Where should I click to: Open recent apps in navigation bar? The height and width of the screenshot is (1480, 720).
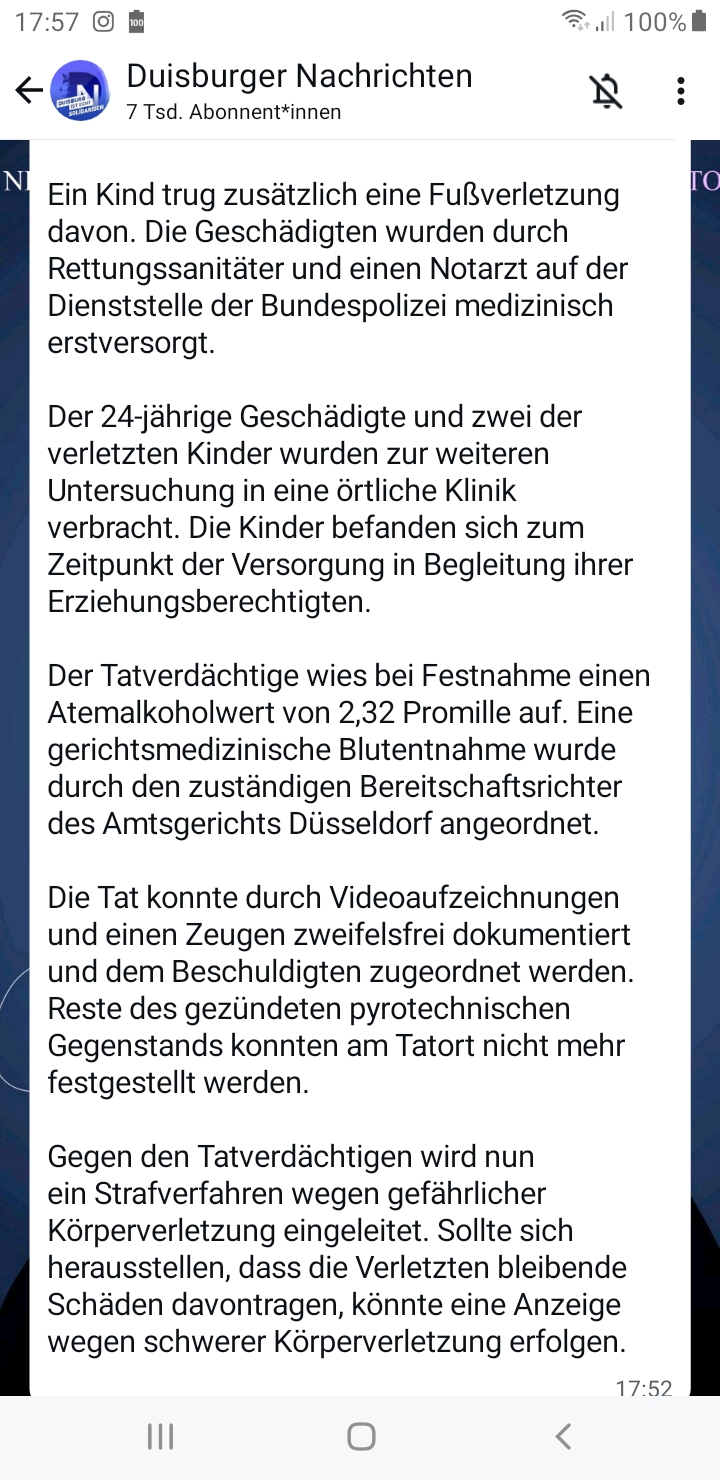coord(160,1437)
